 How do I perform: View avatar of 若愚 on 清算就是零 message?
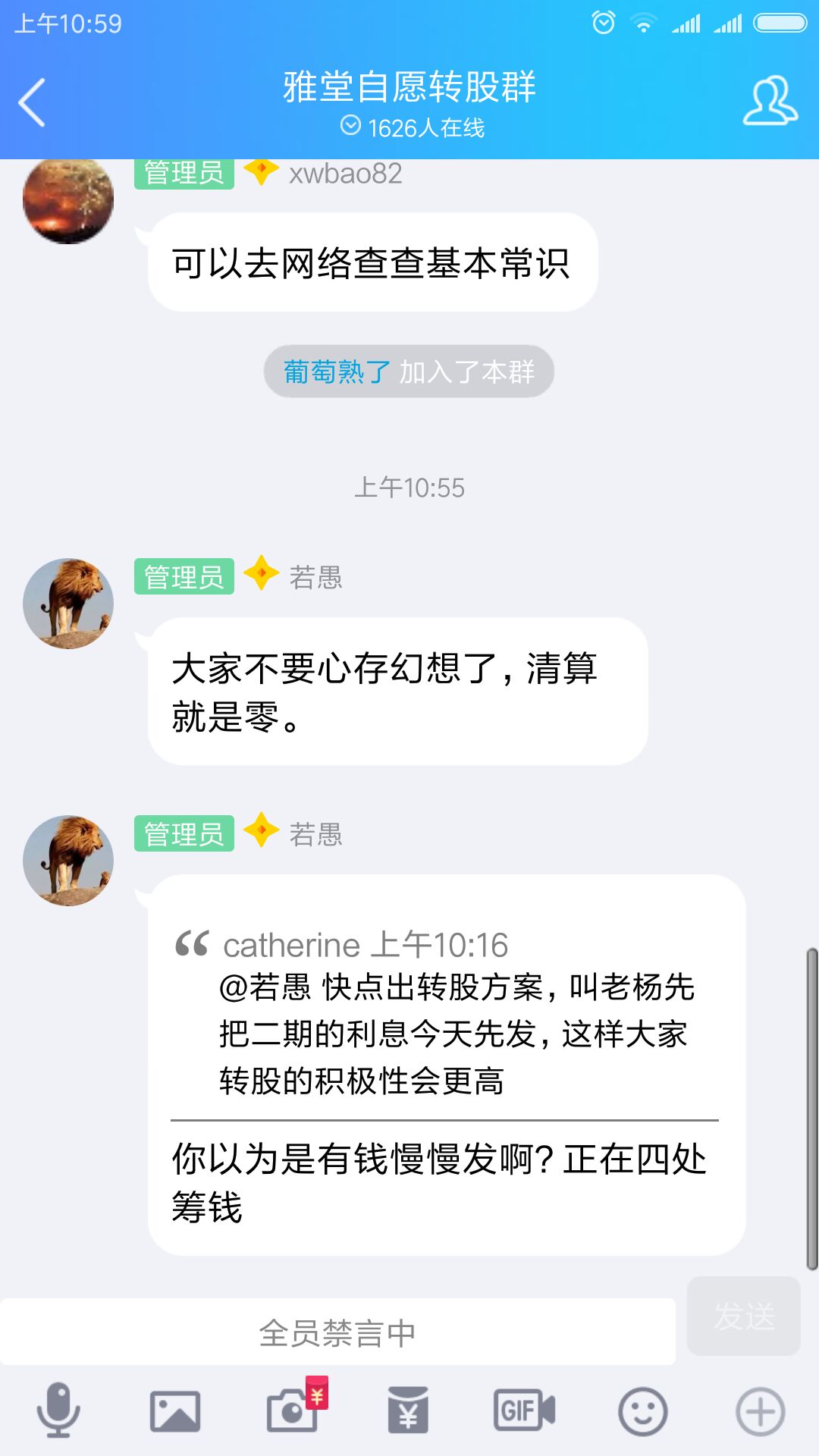68,604
